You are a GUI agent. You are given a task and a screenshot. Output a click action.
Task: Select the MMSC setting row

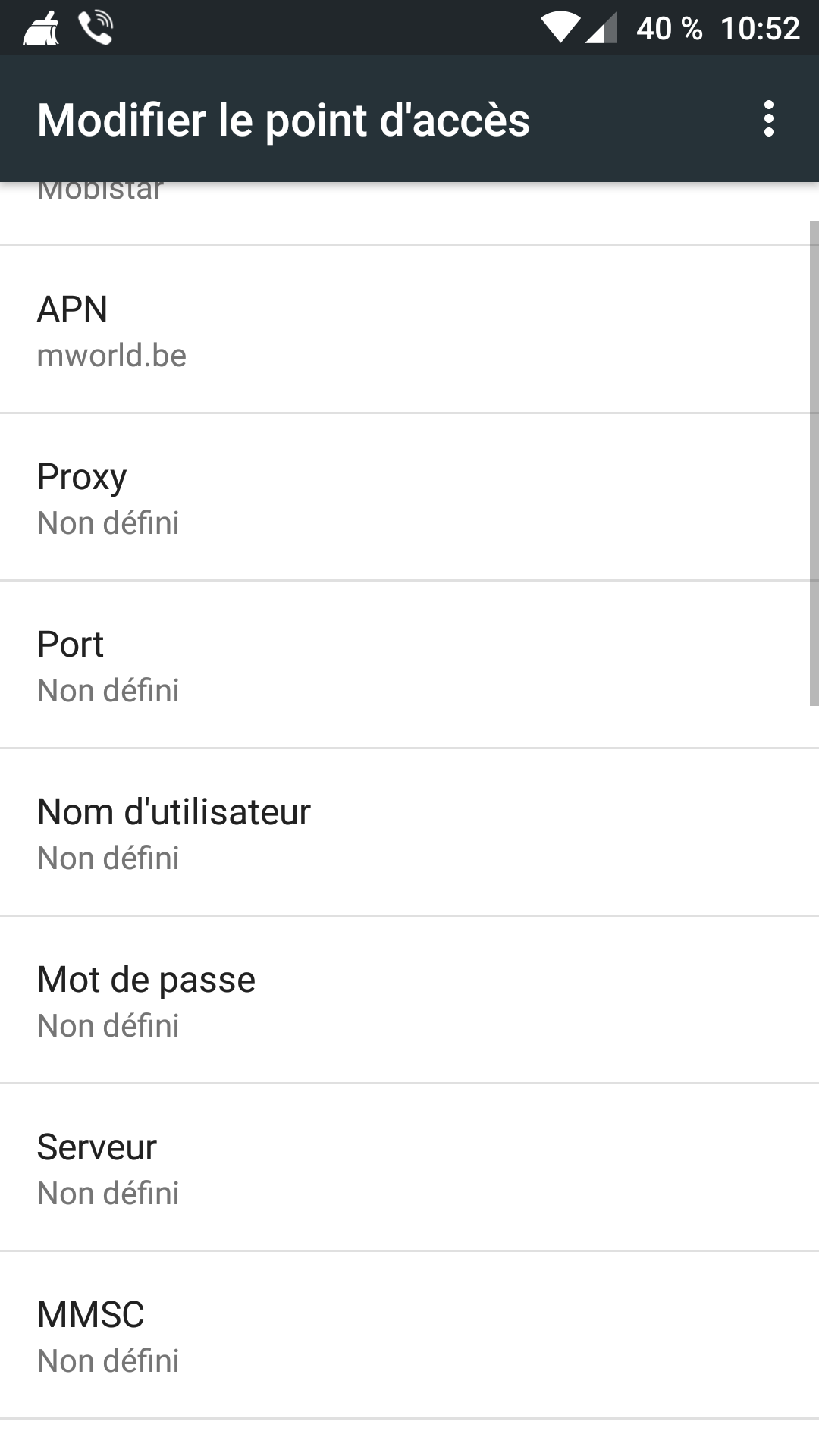[409, 1335]
